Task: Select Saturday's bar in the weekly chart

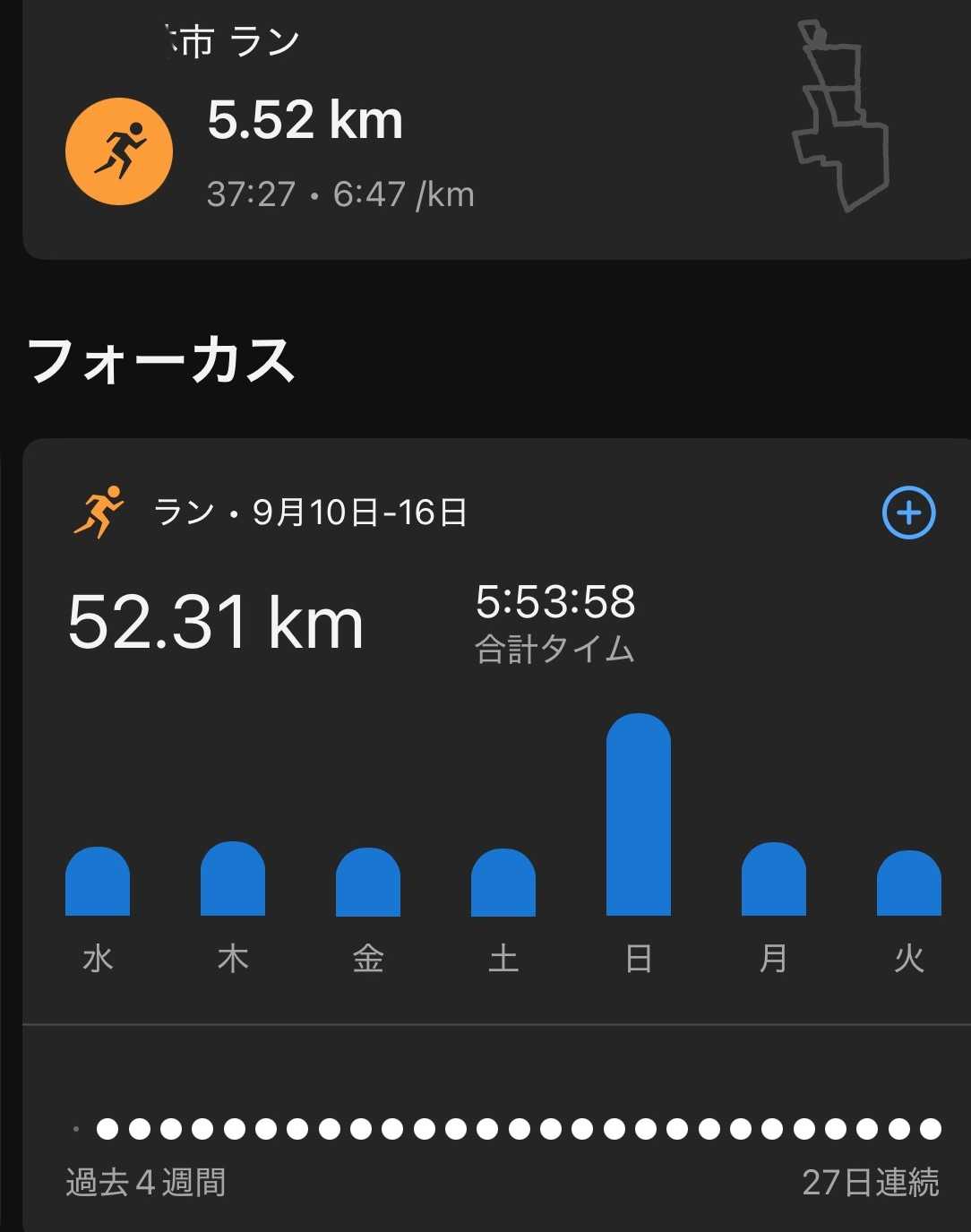Action: (503, 883)
